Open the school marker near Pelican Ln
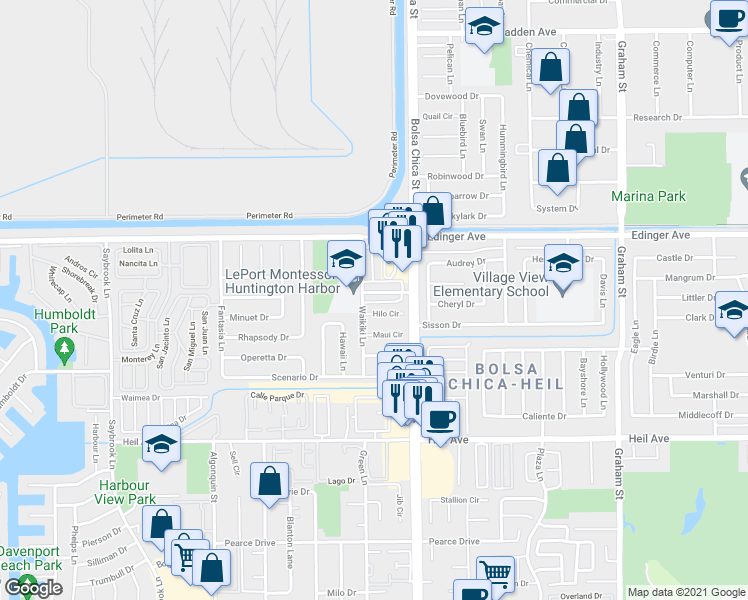Image resolution: width=748 pixels, height=600 pixels. click(484, 26)
